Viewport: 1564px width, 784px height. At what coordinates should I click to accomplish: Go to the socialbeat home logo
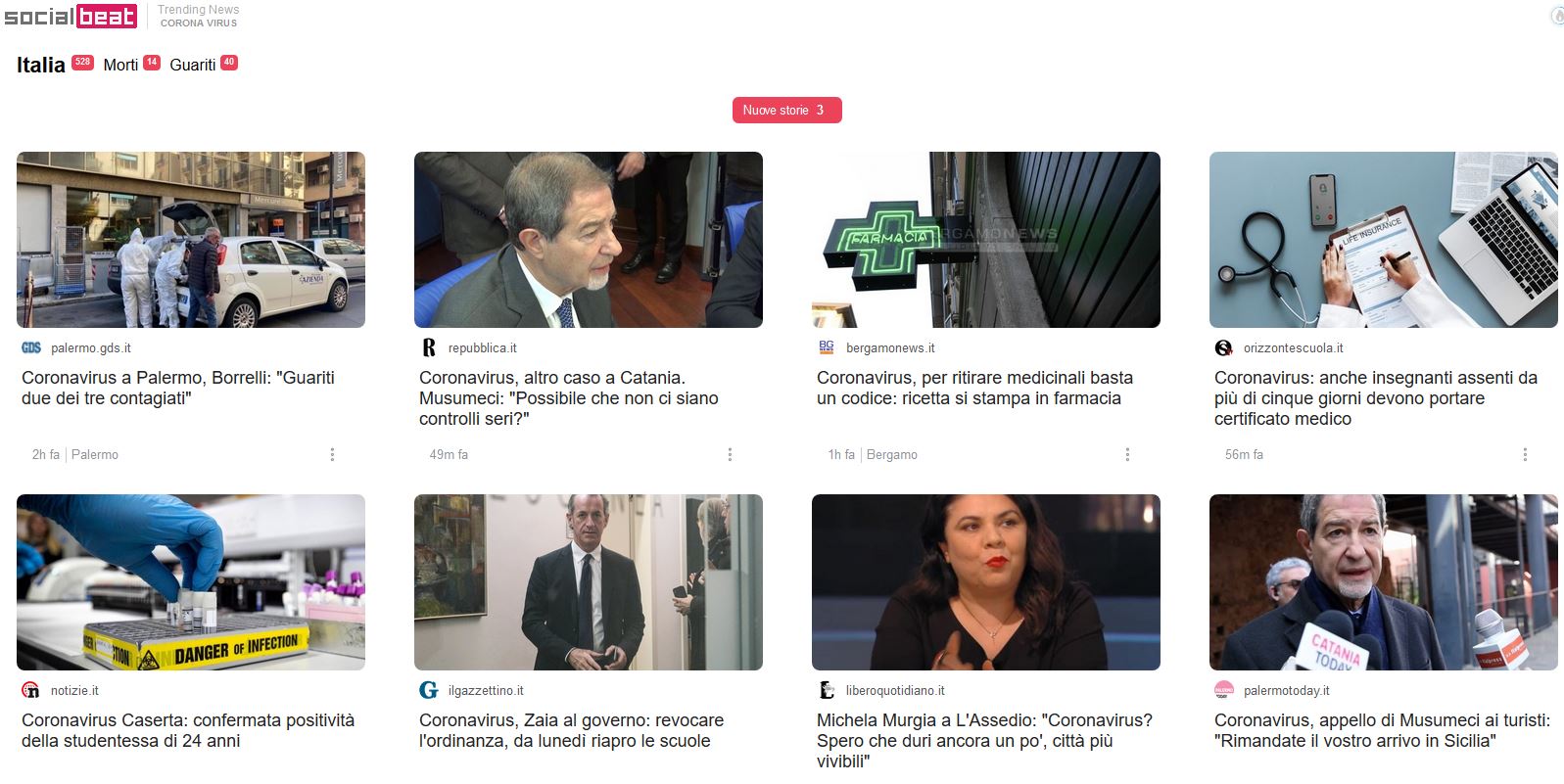71,16
